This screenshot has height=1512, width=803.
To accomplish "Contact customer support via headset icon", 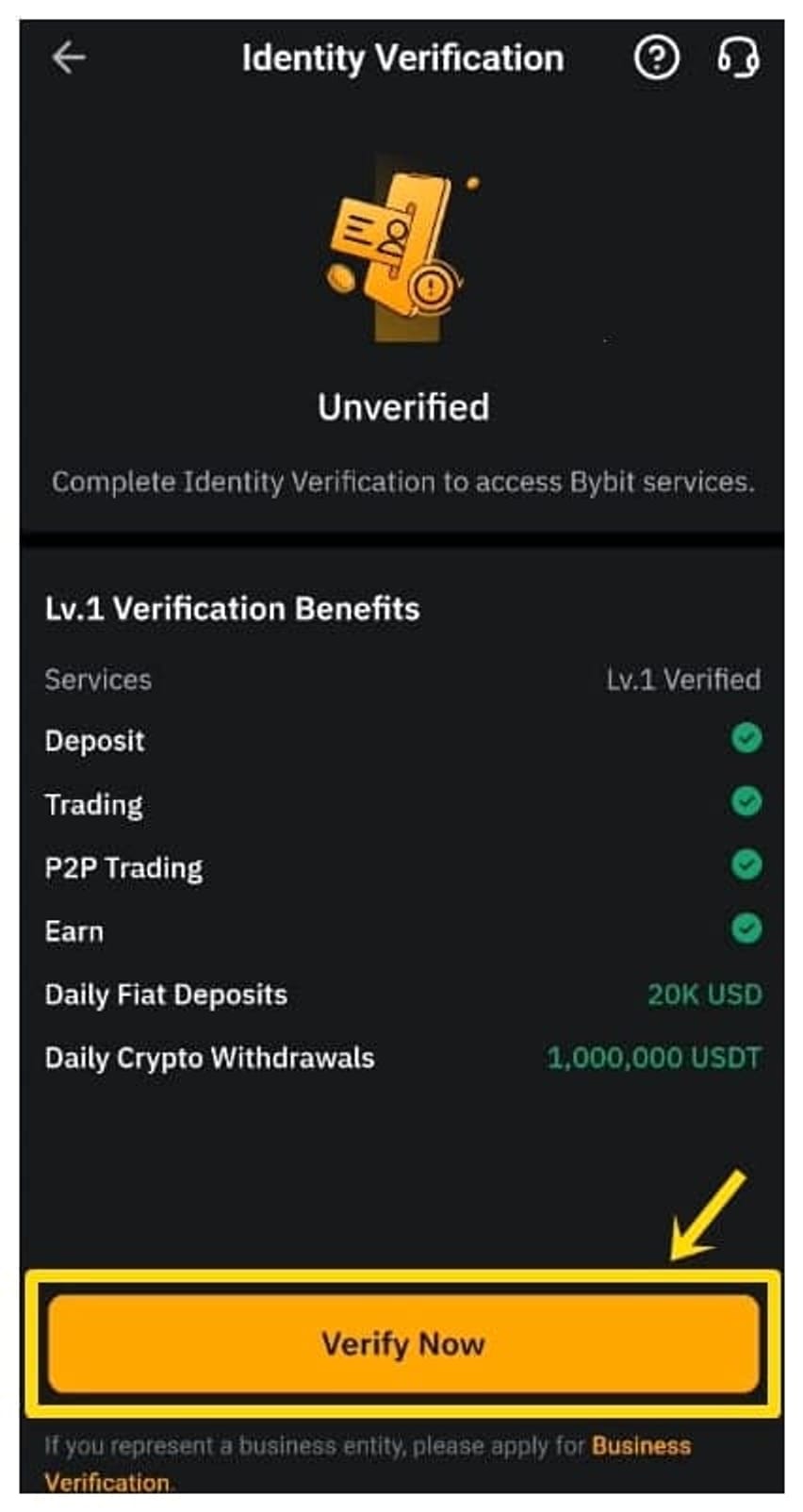I will tap(738, 58).
